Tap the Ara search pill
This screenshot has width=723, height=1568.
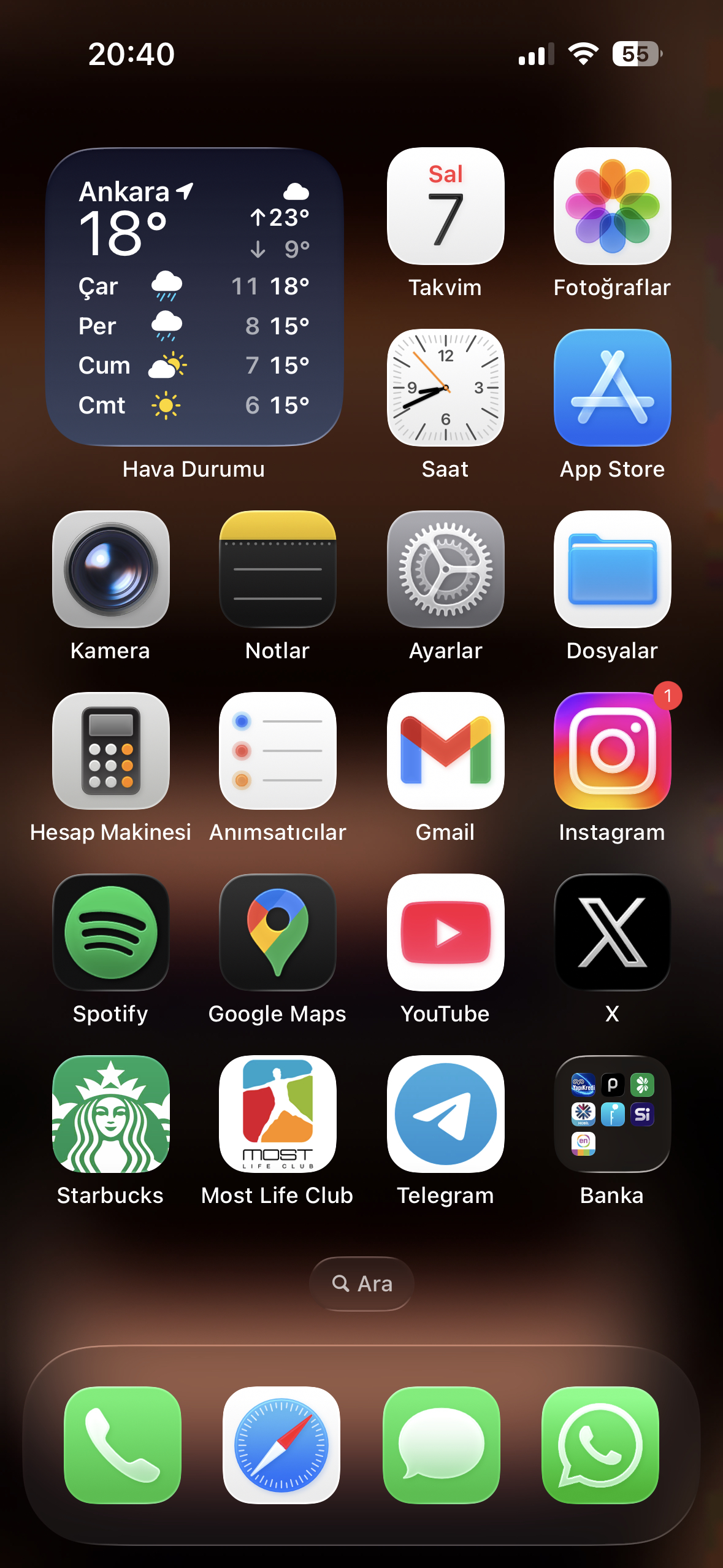[362, 1283]
